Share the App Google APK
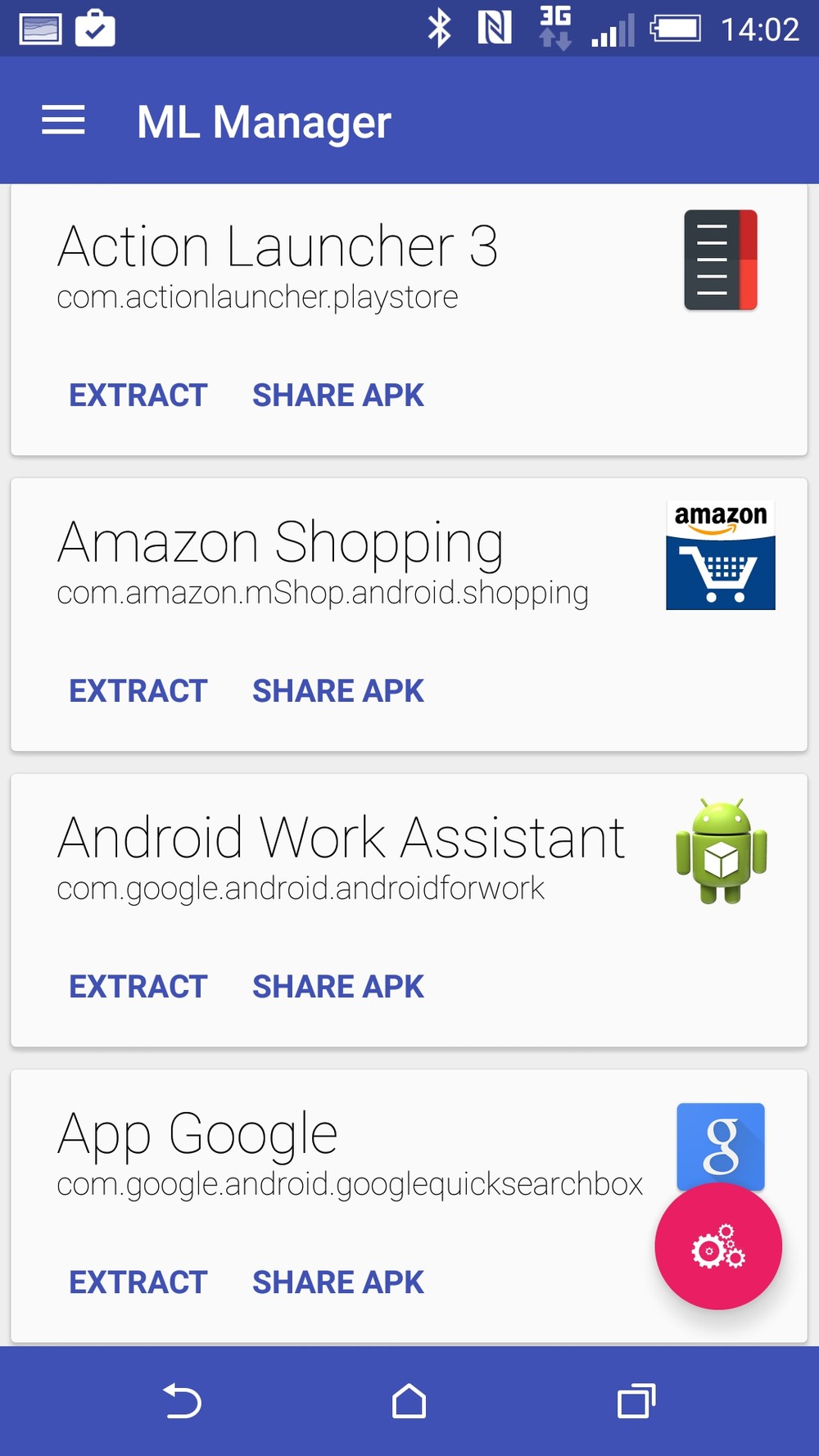 [x=337, y=1282]
